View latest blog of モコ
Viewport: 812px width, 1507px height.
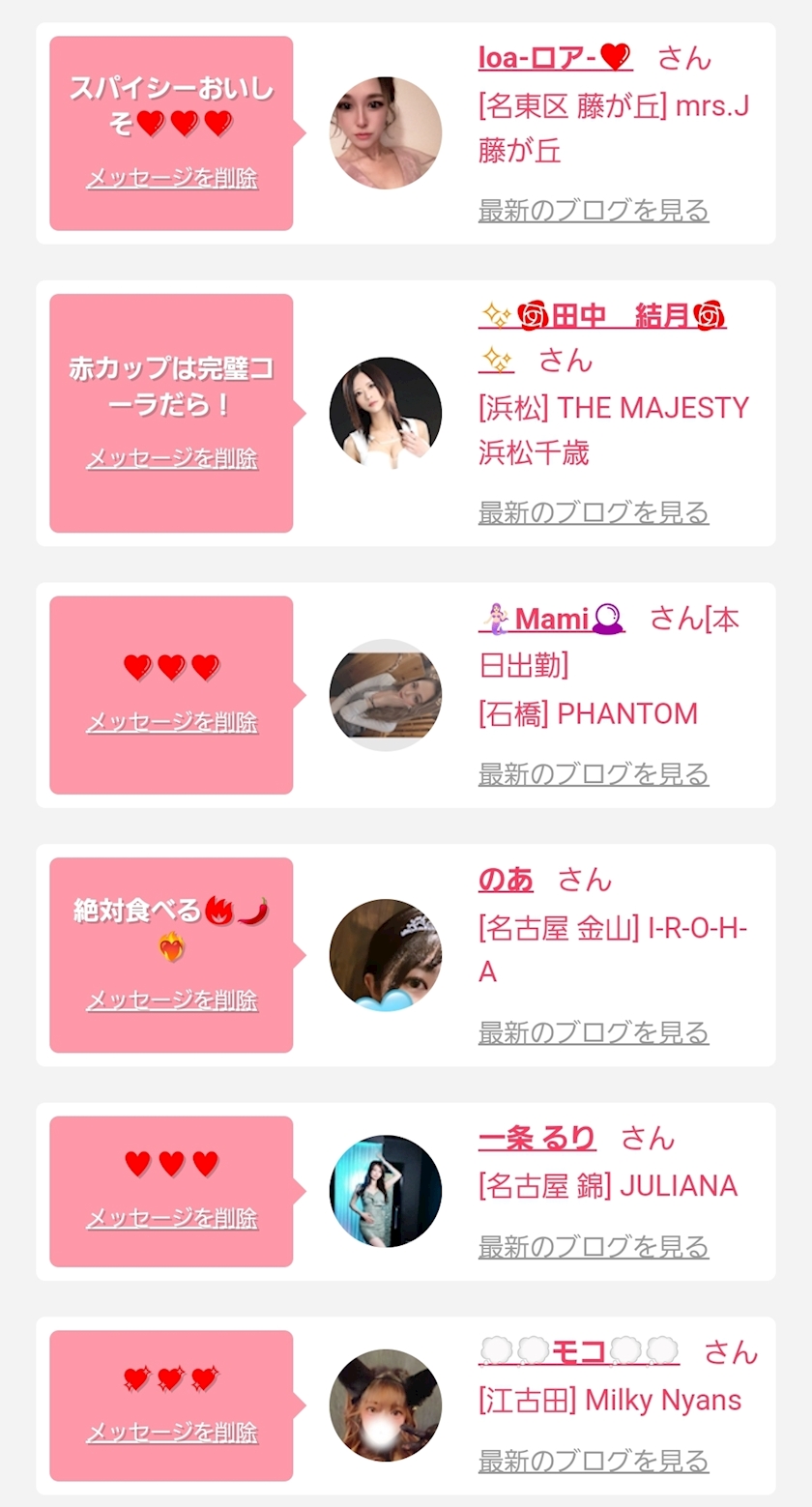pos(594,1461)
